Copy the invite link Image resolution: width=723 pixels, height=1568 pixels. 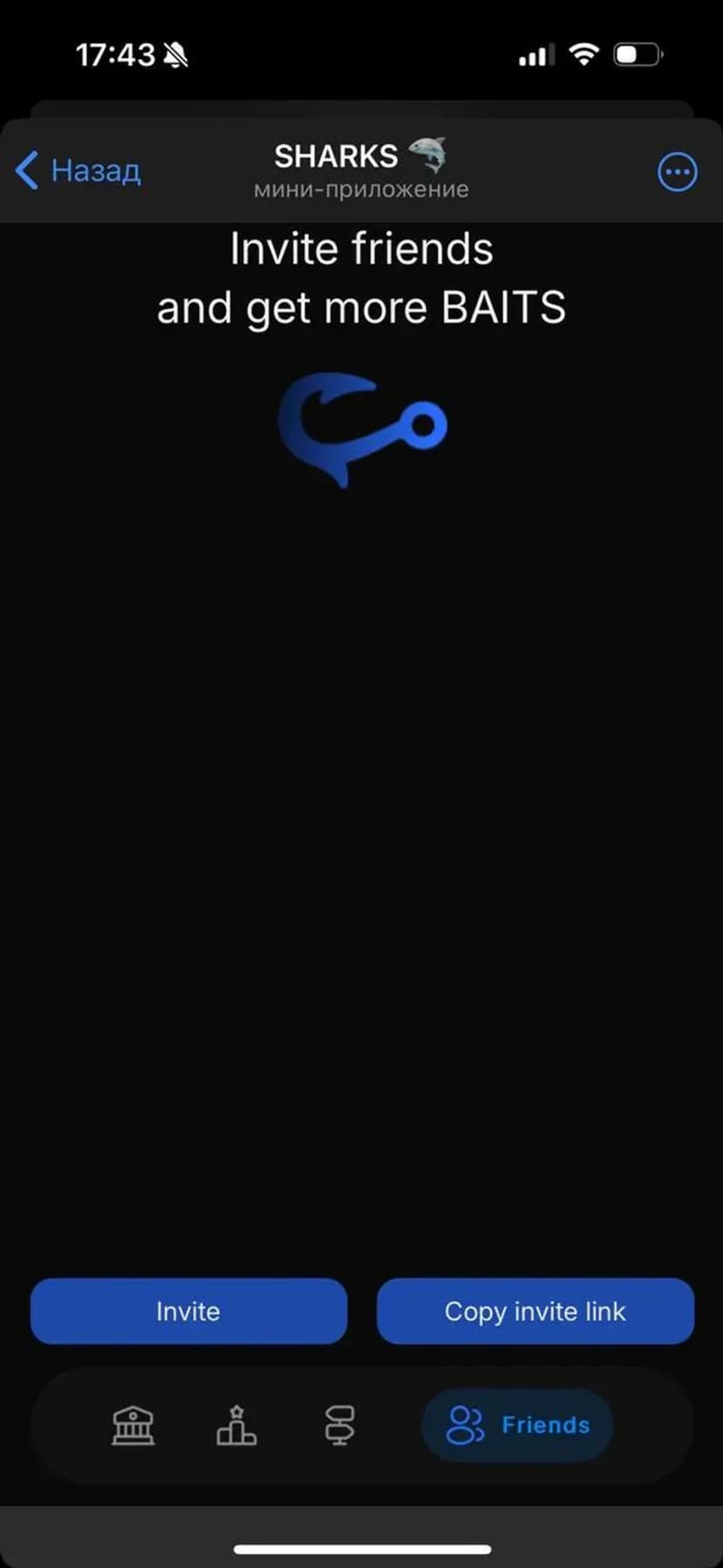(x=535, y=1310)
